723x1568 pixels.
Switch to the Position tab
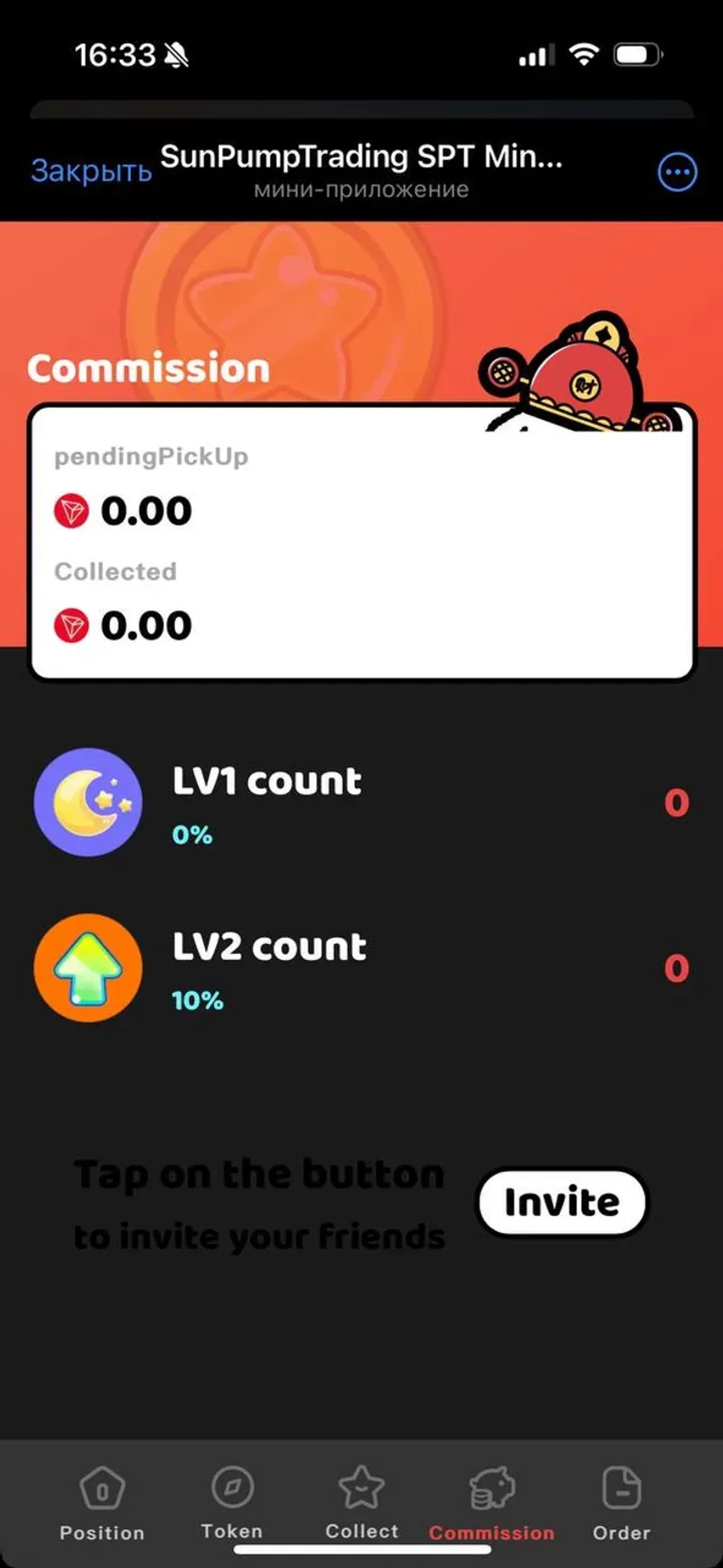point(102,1502)
